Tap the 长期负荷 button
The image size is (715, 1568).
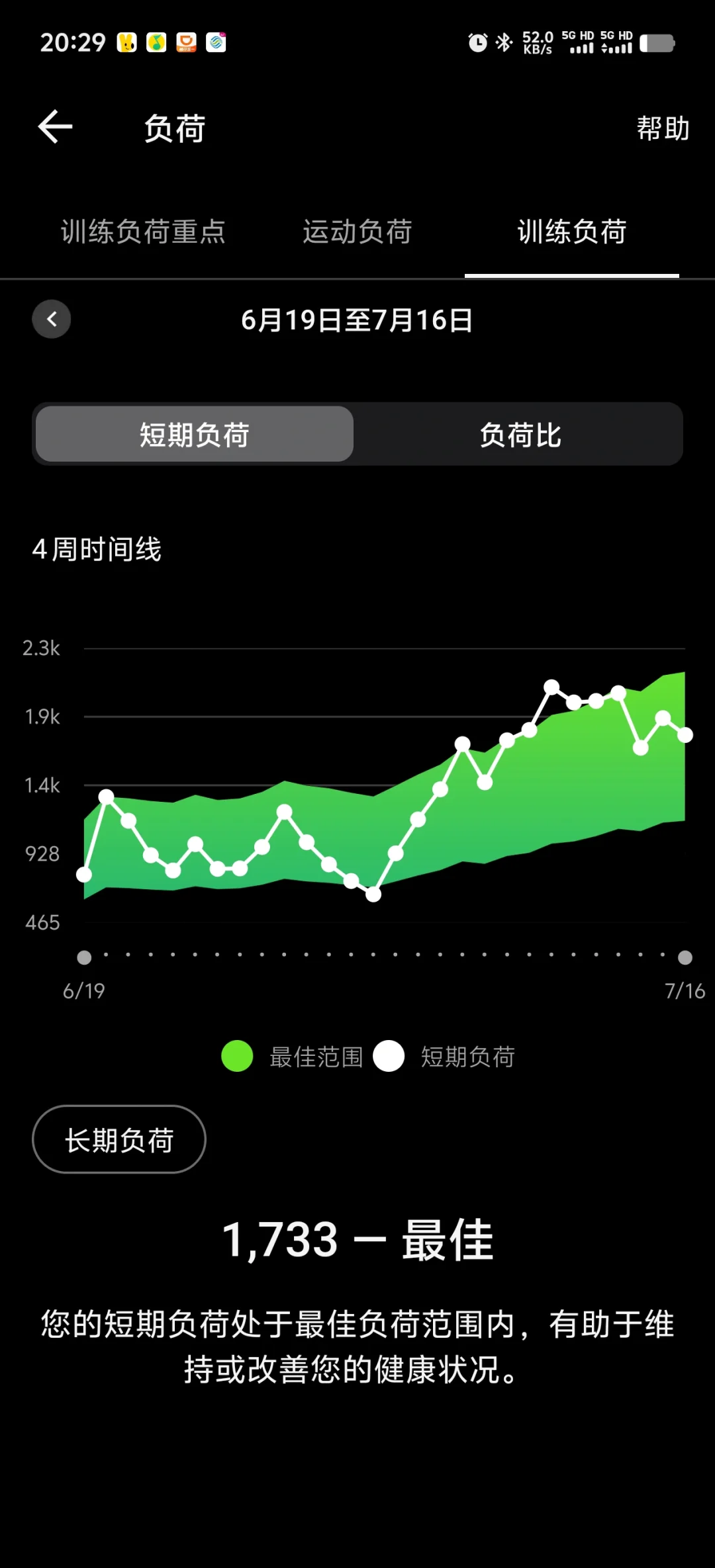119,1139
